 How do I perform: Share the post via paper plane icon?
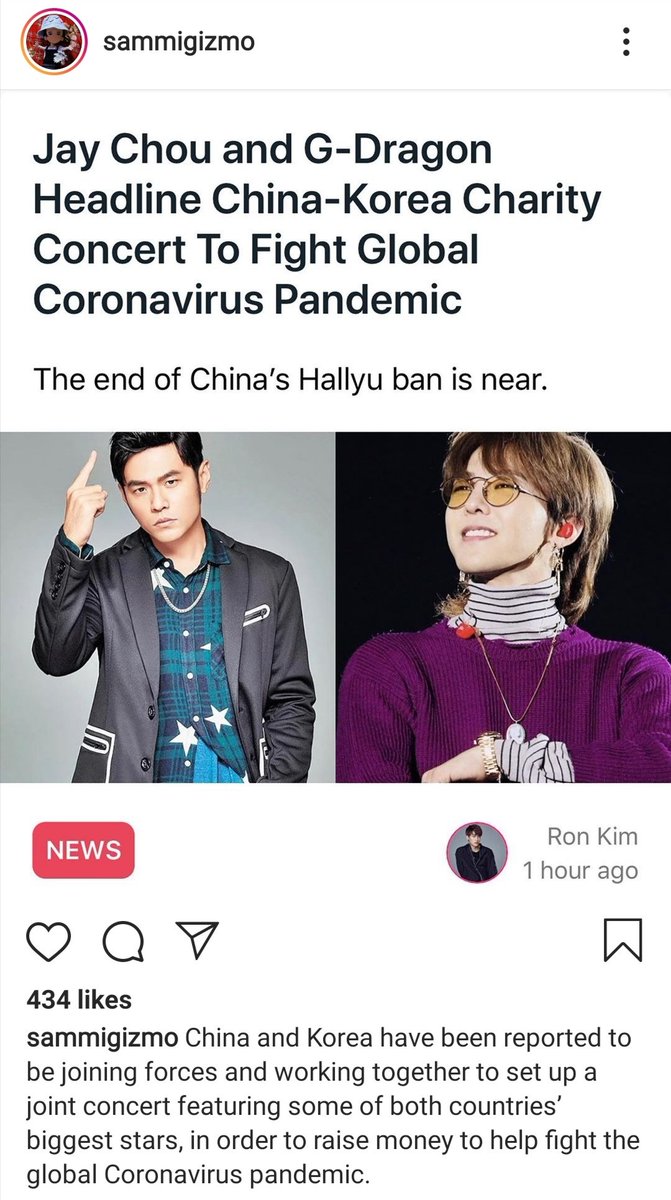pos(196,940)
